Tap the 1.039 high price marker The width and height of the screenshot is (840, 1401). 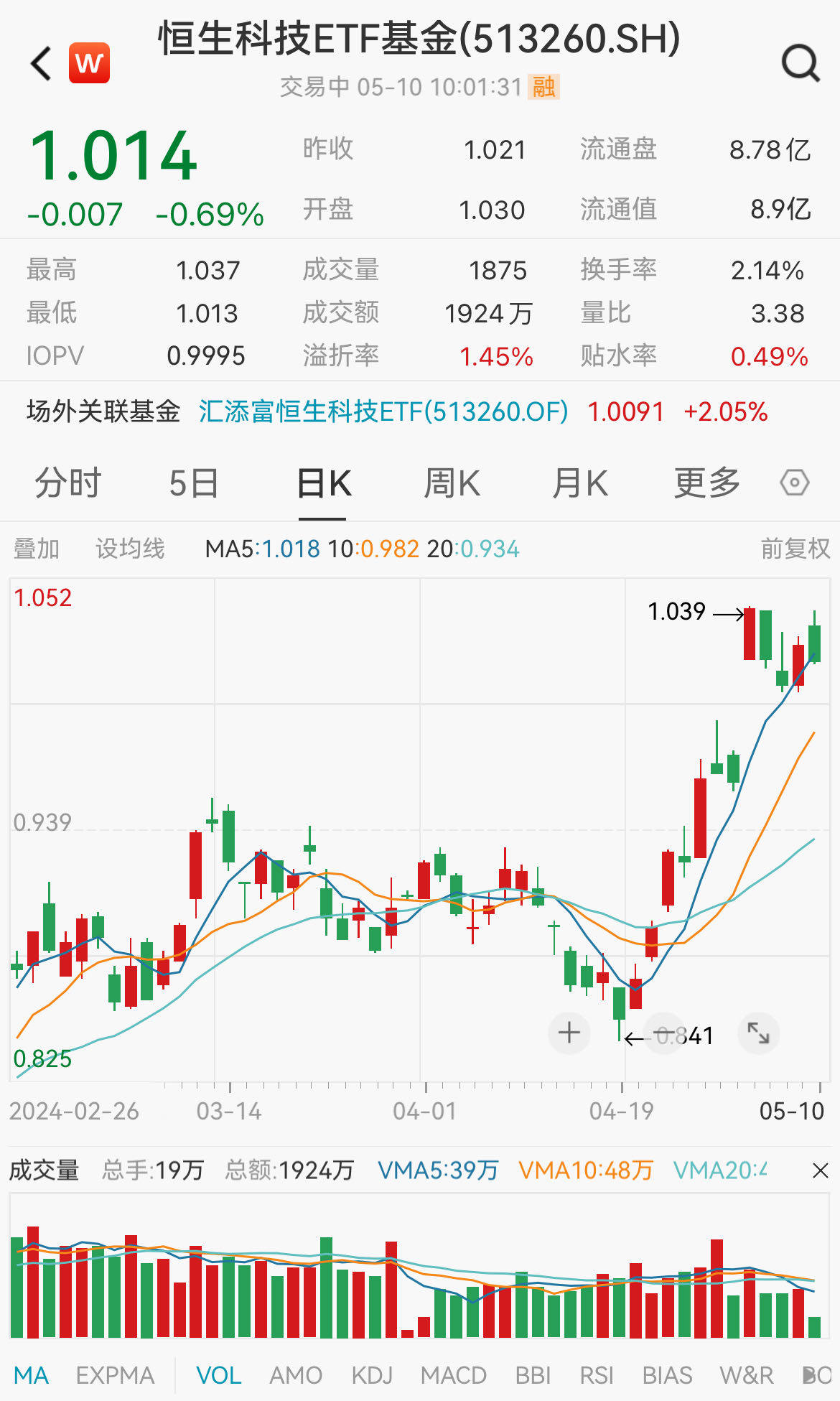[677, 613]
